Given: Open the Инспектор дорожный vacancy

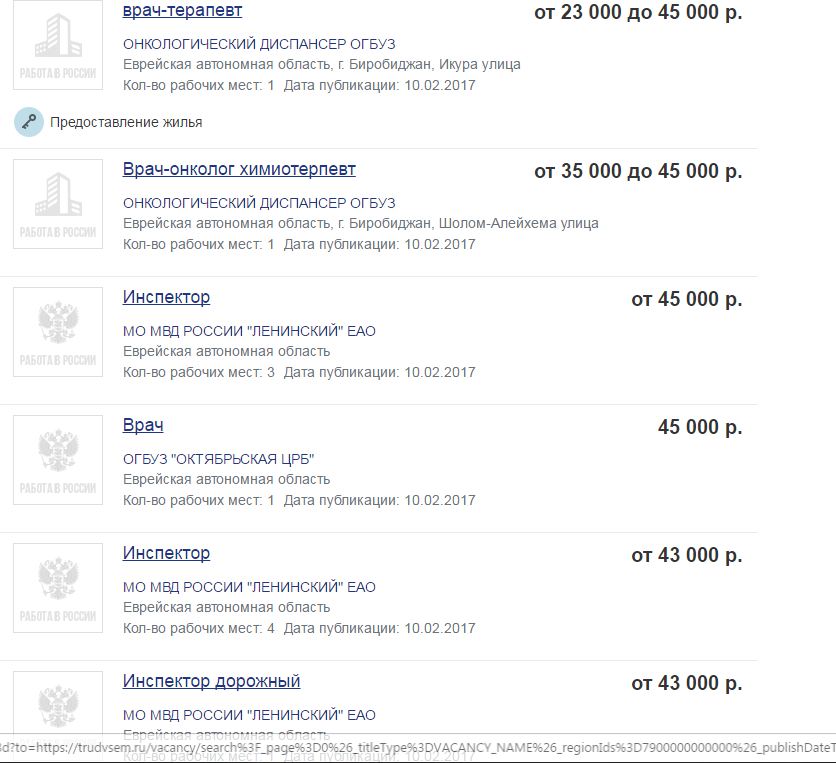Looking at the screenshot, I should tap(211, 681).
